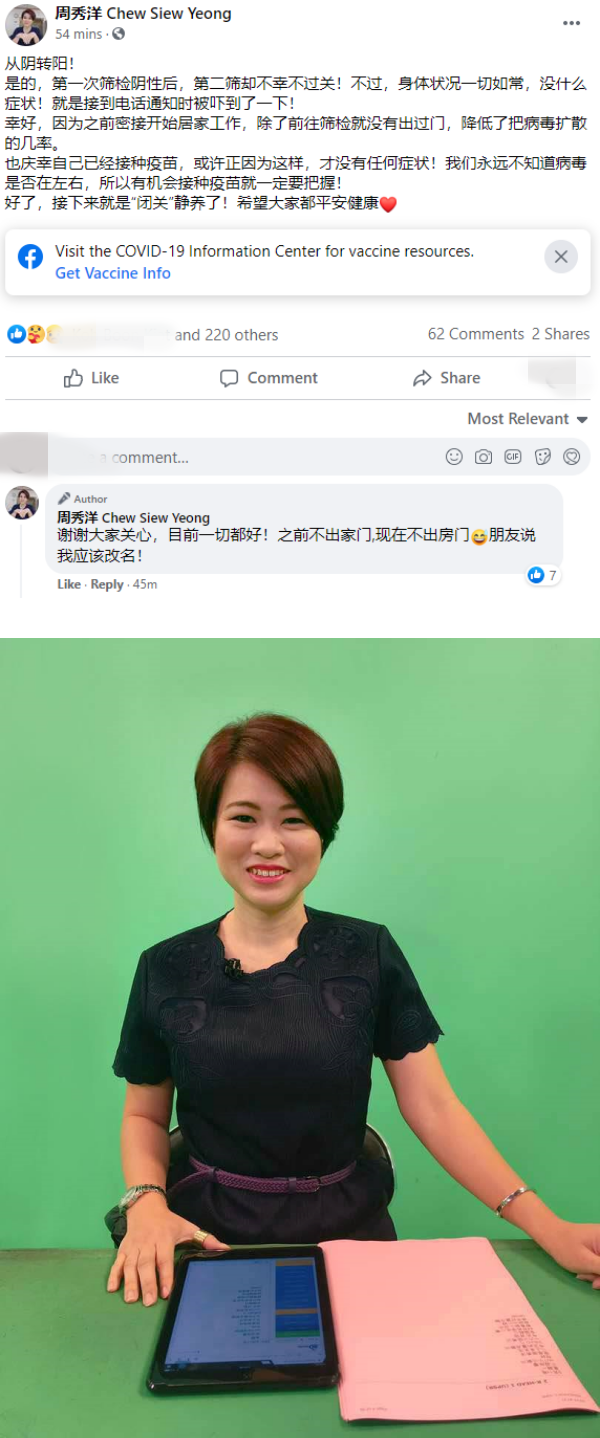Attach a photo with the camera icon
Image resolution: width=600 pixels, height=1438 pixels.
(x=483, y=457)
